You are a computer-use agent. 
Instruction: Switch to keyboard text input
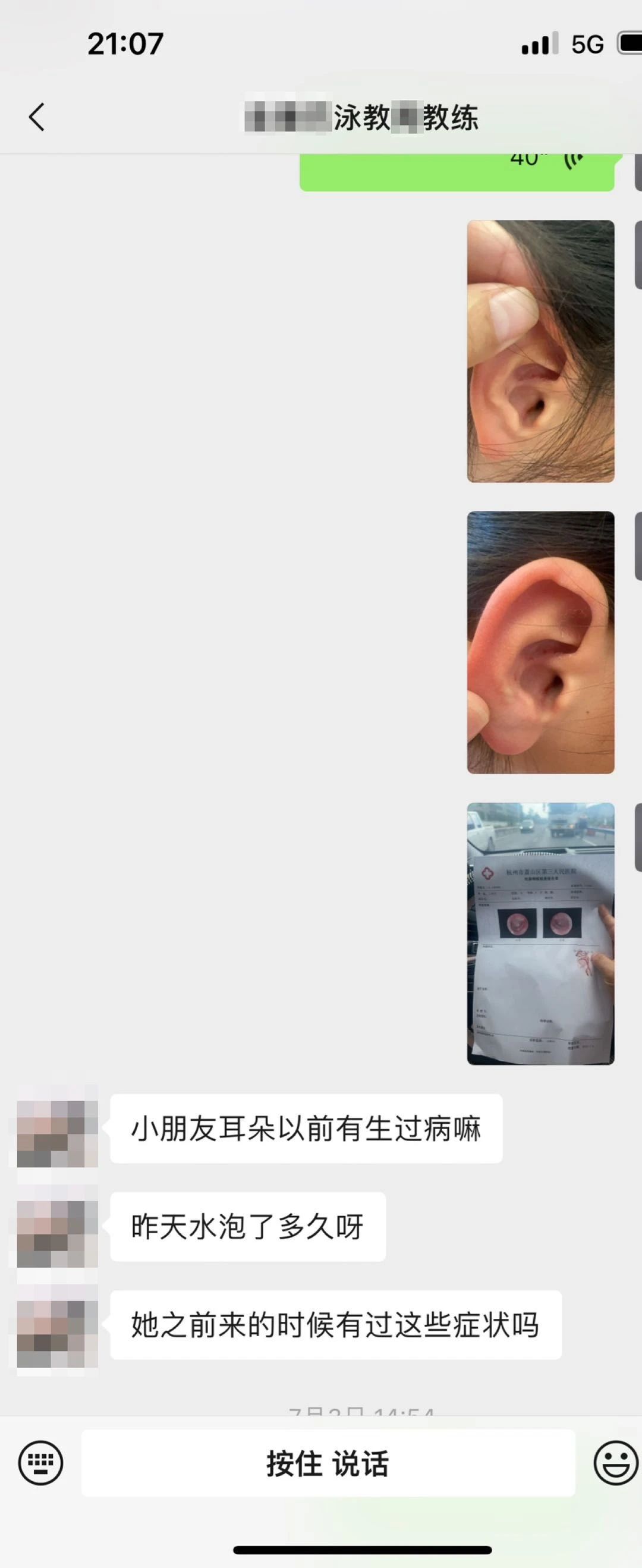coord(41,1463)
